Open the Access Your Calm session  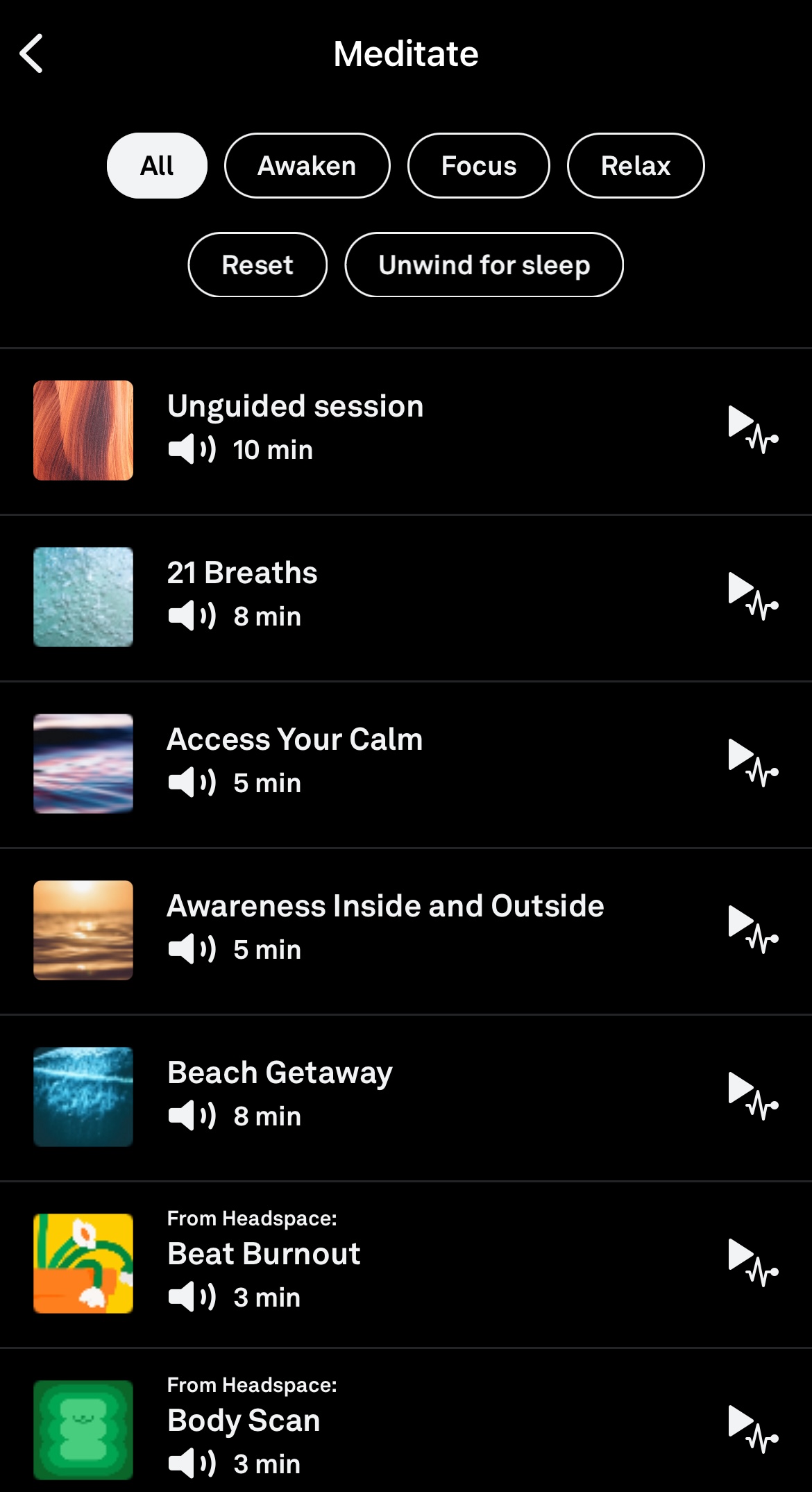[294, 740]
